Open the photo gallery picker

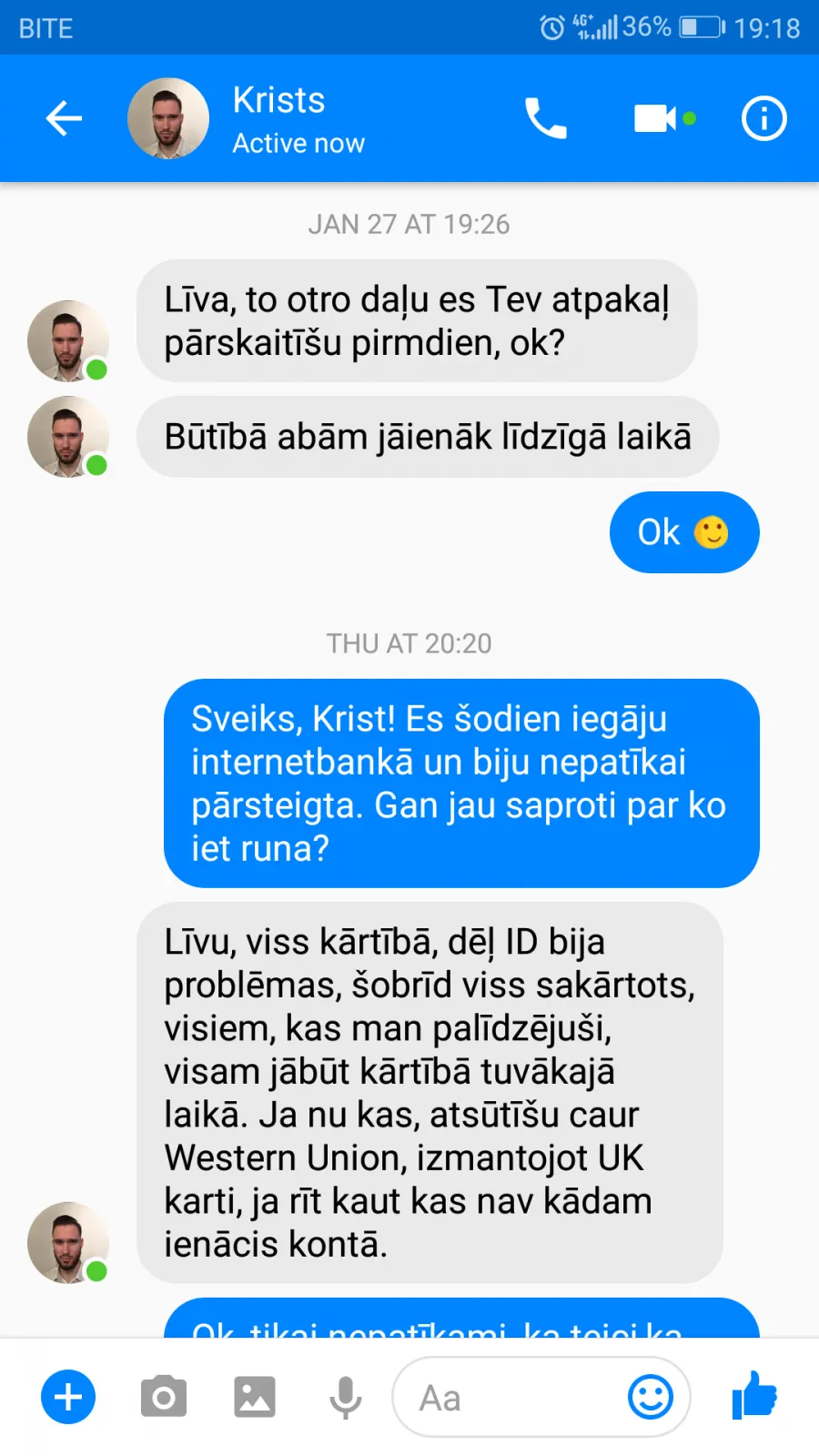point(255,1397)
